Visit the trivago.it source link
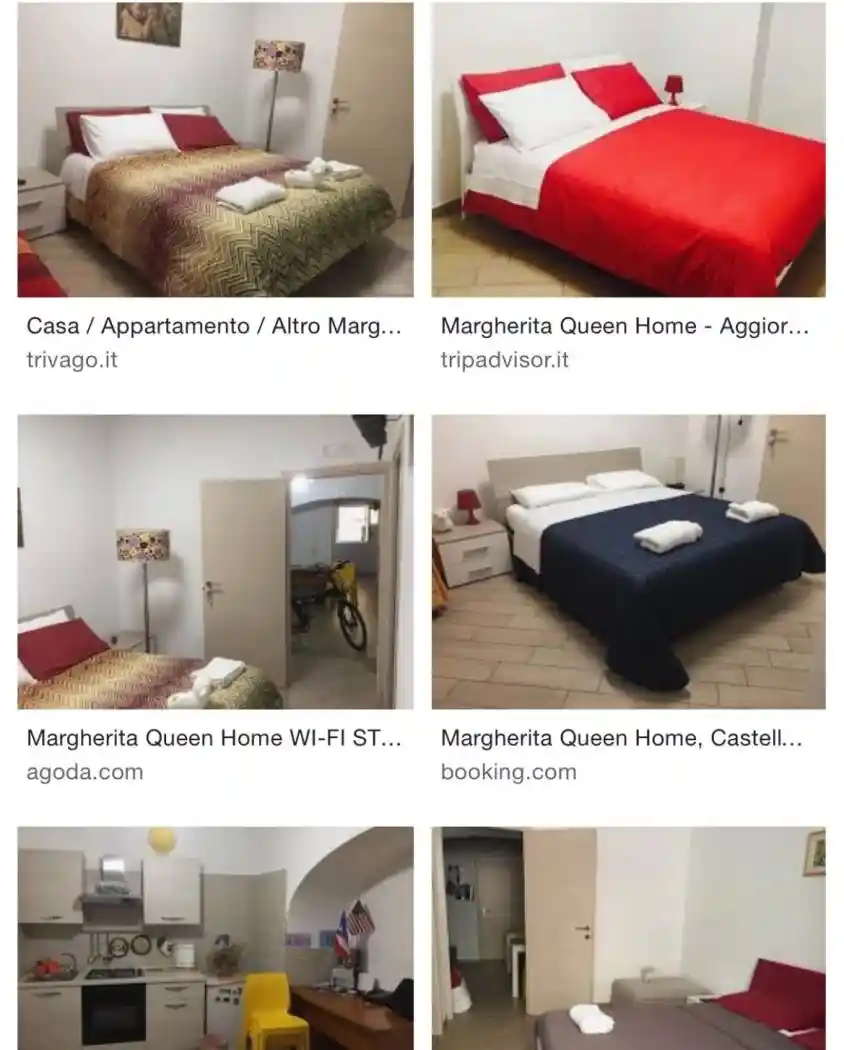The height and width of the screenshot is (1050, 844). [71, 363]
